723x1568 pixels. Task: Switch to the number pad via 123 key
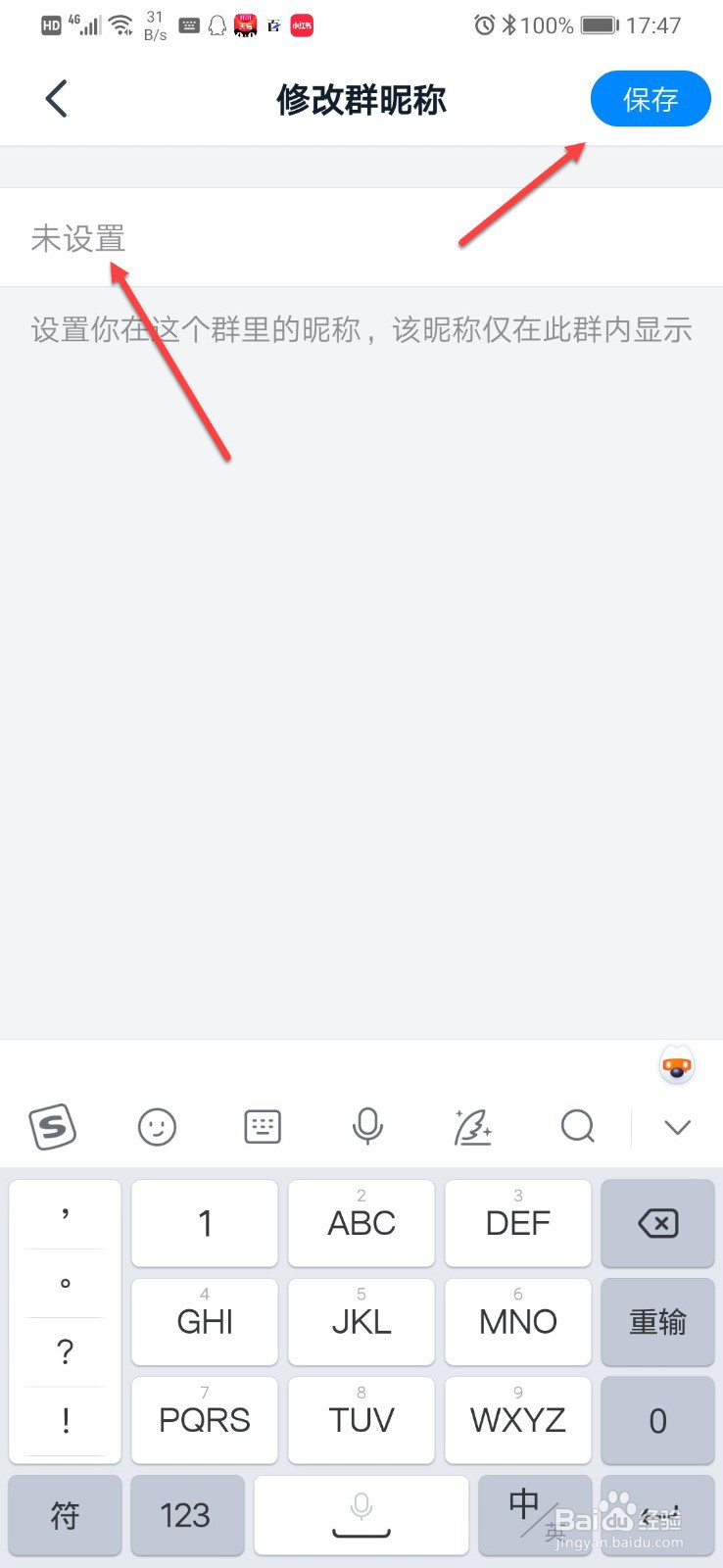click(186, 1514)
